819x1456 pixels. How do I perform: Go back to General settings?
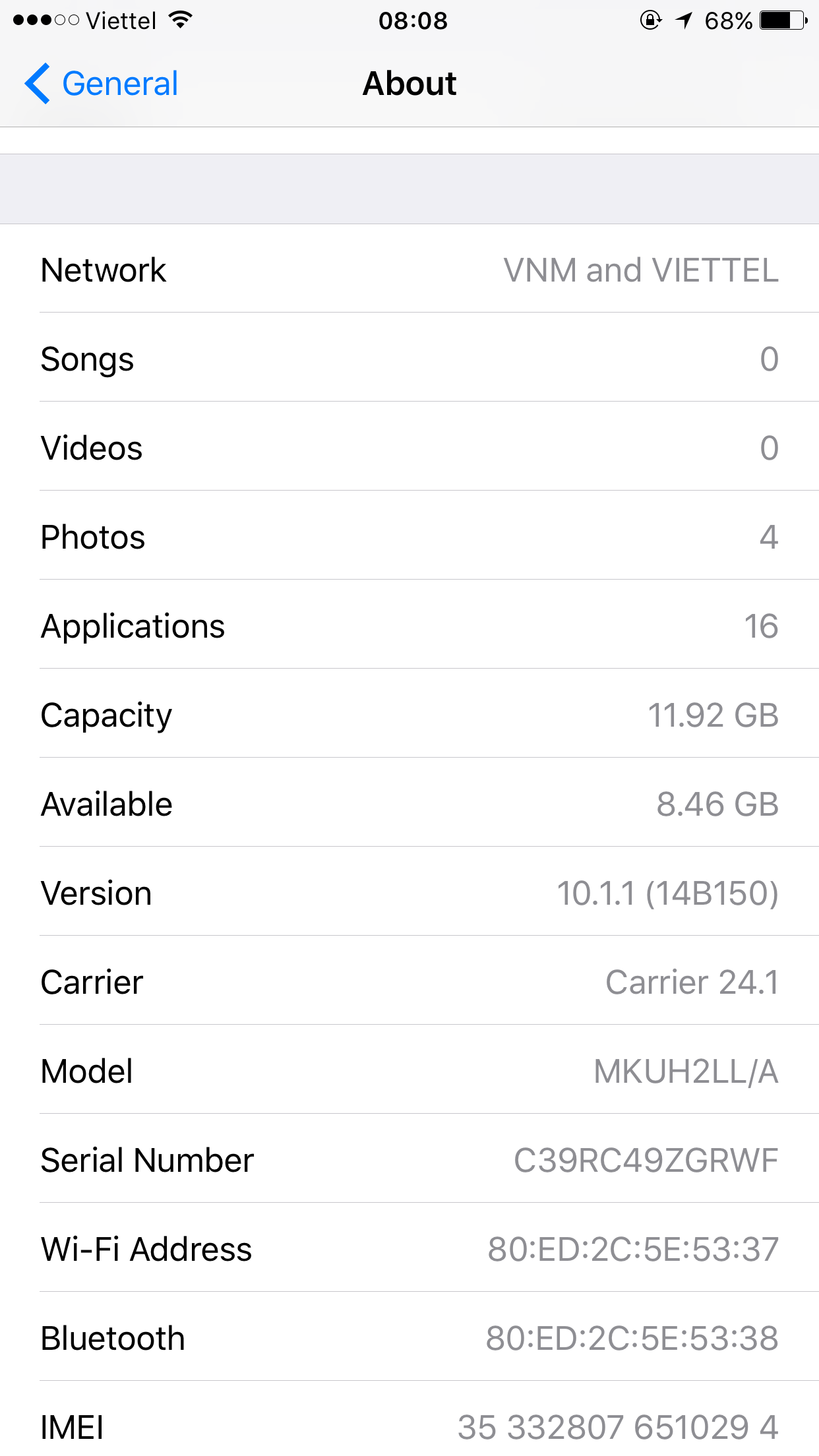click(102, 84)
